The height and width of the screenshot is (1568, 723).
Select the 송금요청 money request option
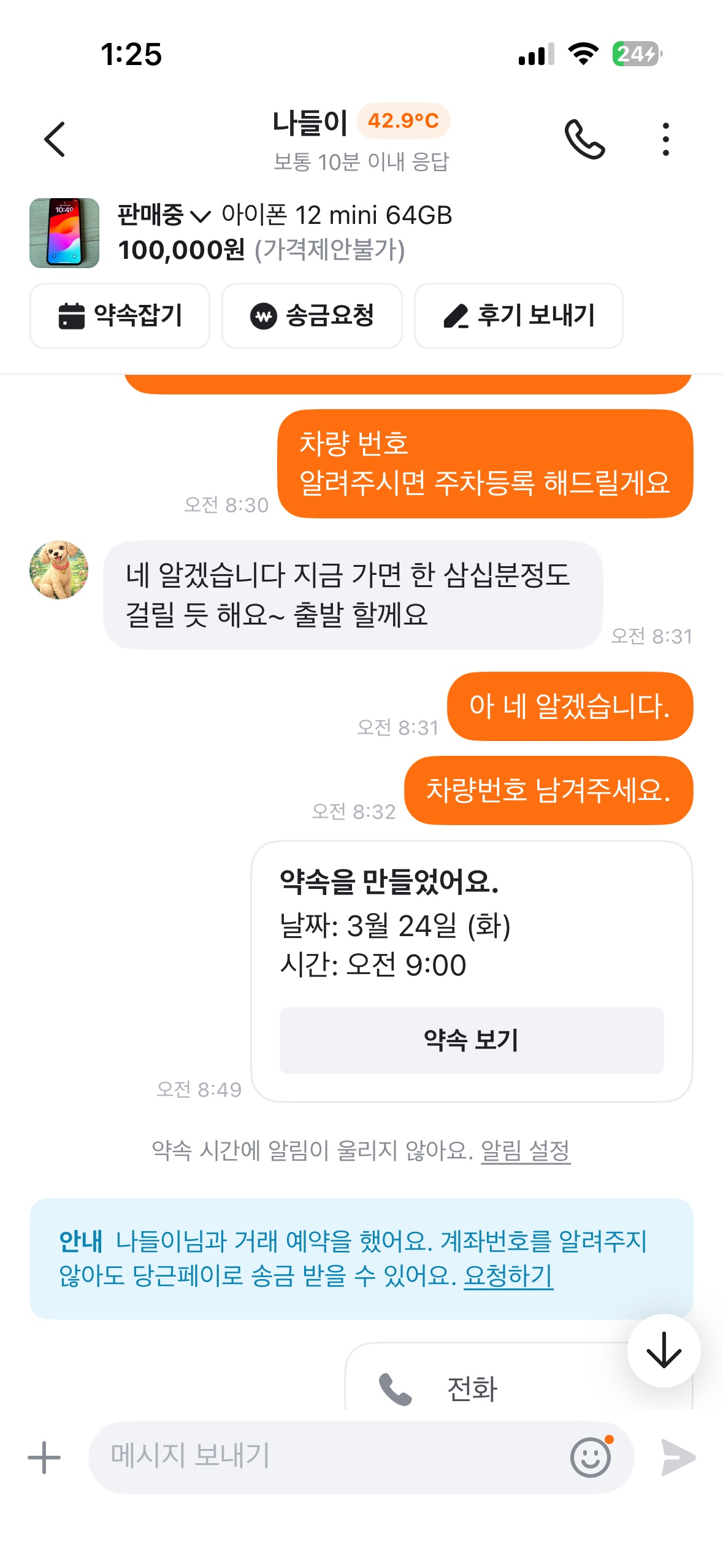pyautogui.click(x=312, y=316)
